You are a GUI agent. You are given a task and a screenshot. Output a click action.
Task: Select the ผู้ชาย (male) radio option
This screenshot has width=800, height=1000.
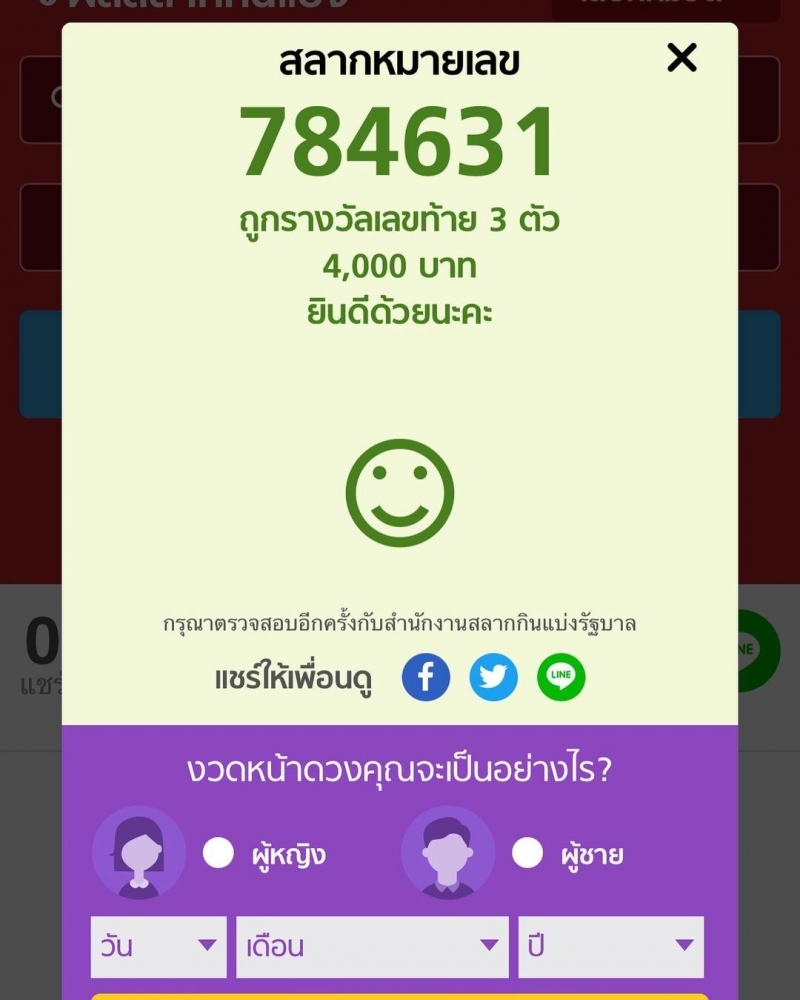tap(527, 853)
